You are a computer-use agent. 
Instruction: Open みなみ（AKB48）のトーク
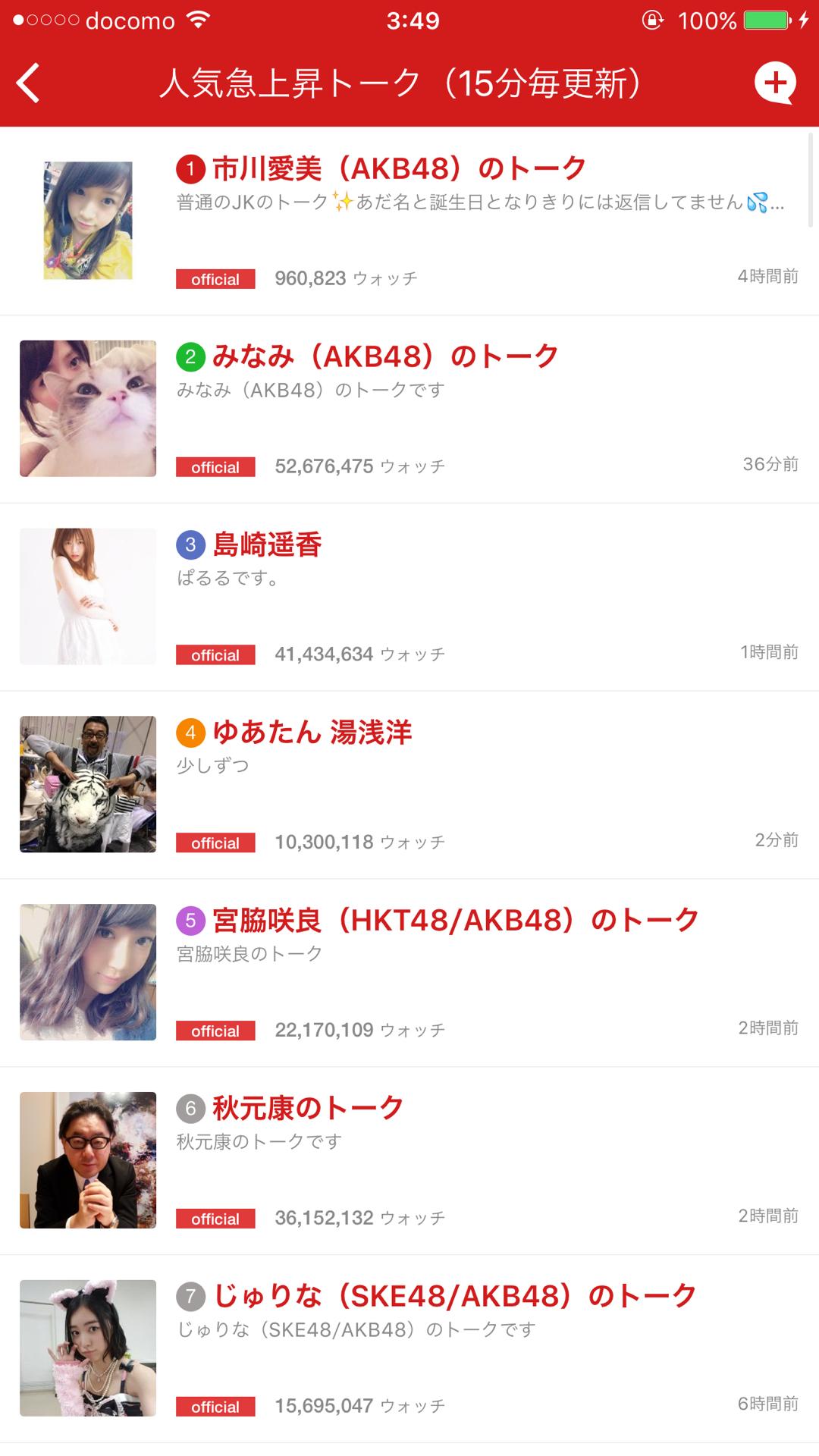point(385,356)
